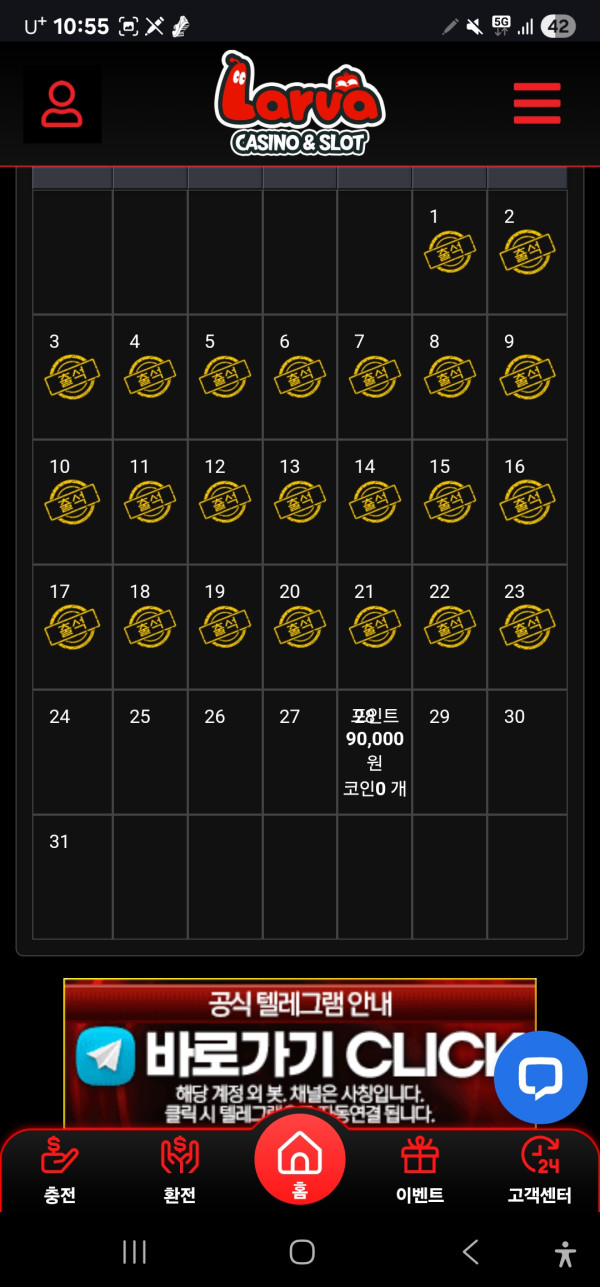The height and width of the screenshot is (1287, 600).
Task: Go to the 홈 home tab
Action: pyautogui.click(x=300, y=1160)
